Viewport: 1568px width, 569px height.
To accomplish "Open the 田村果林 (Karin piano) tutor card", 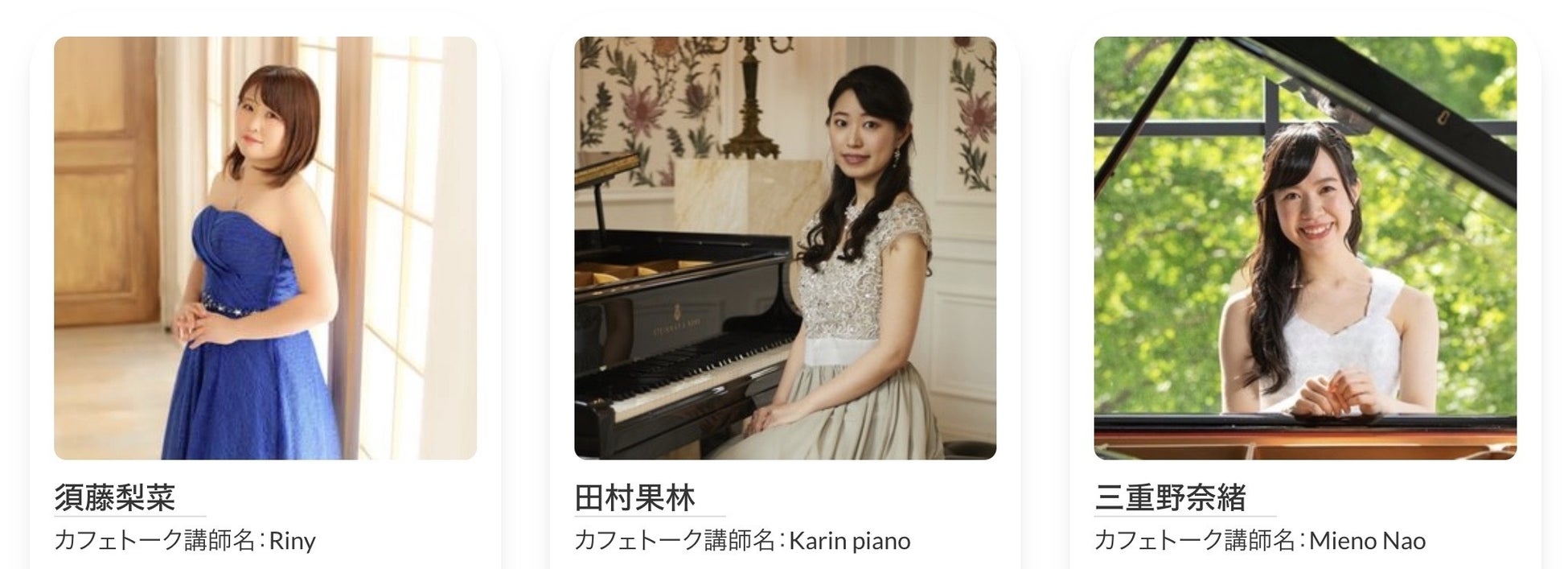I will [x=785, y=248].
